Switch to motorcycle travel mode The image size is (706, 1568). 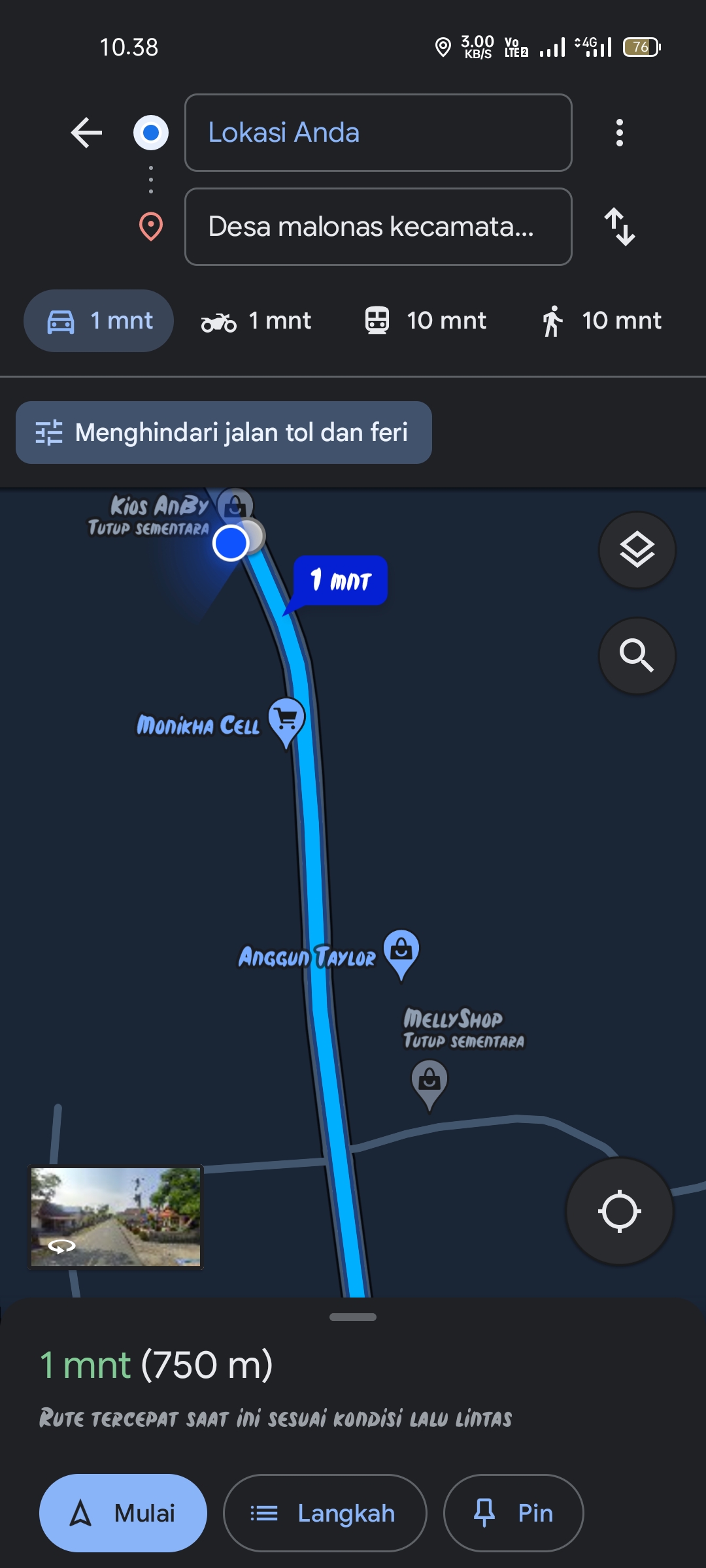[256, 321]
